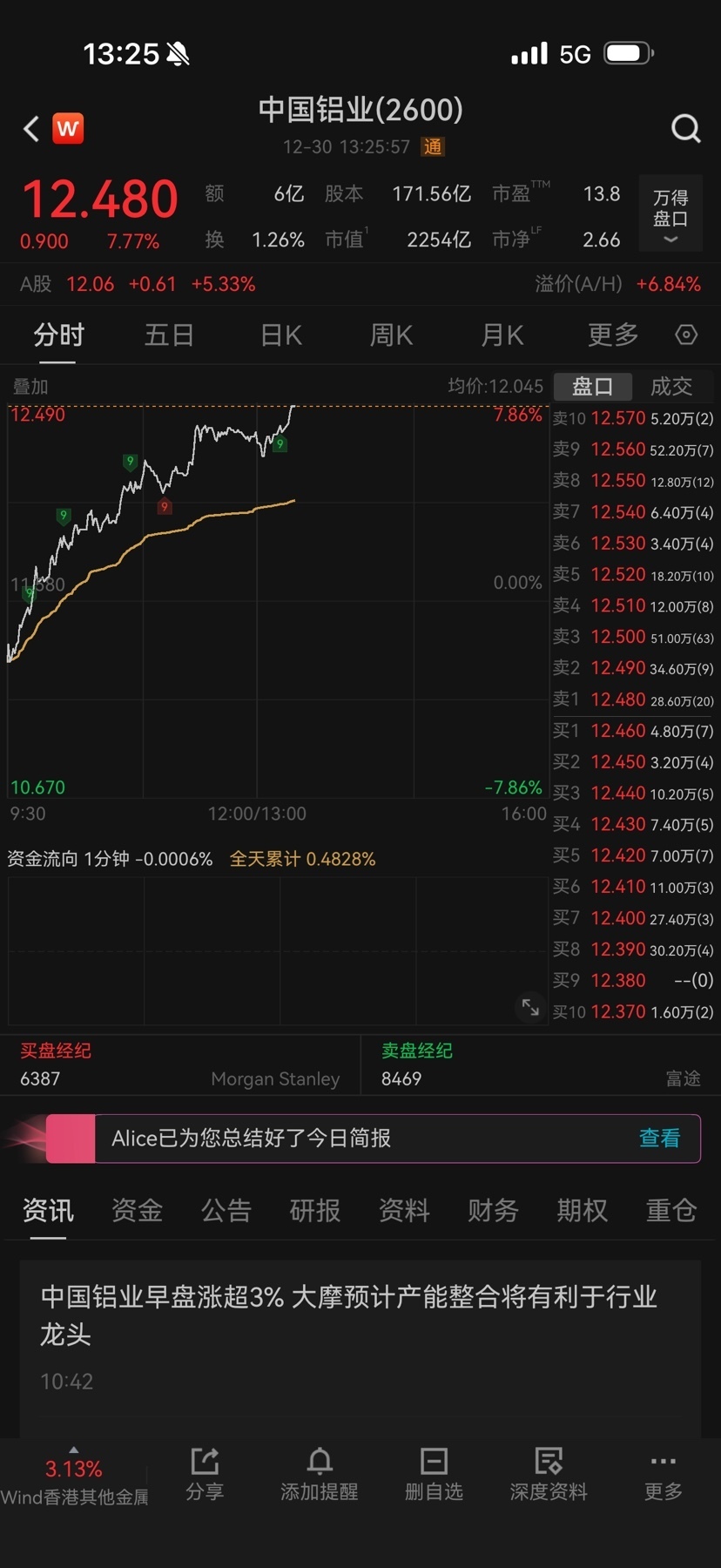Viewport: 721px width, 1568px height.
Task: Open chart settings hexagon icon
Action: [686, 335]
